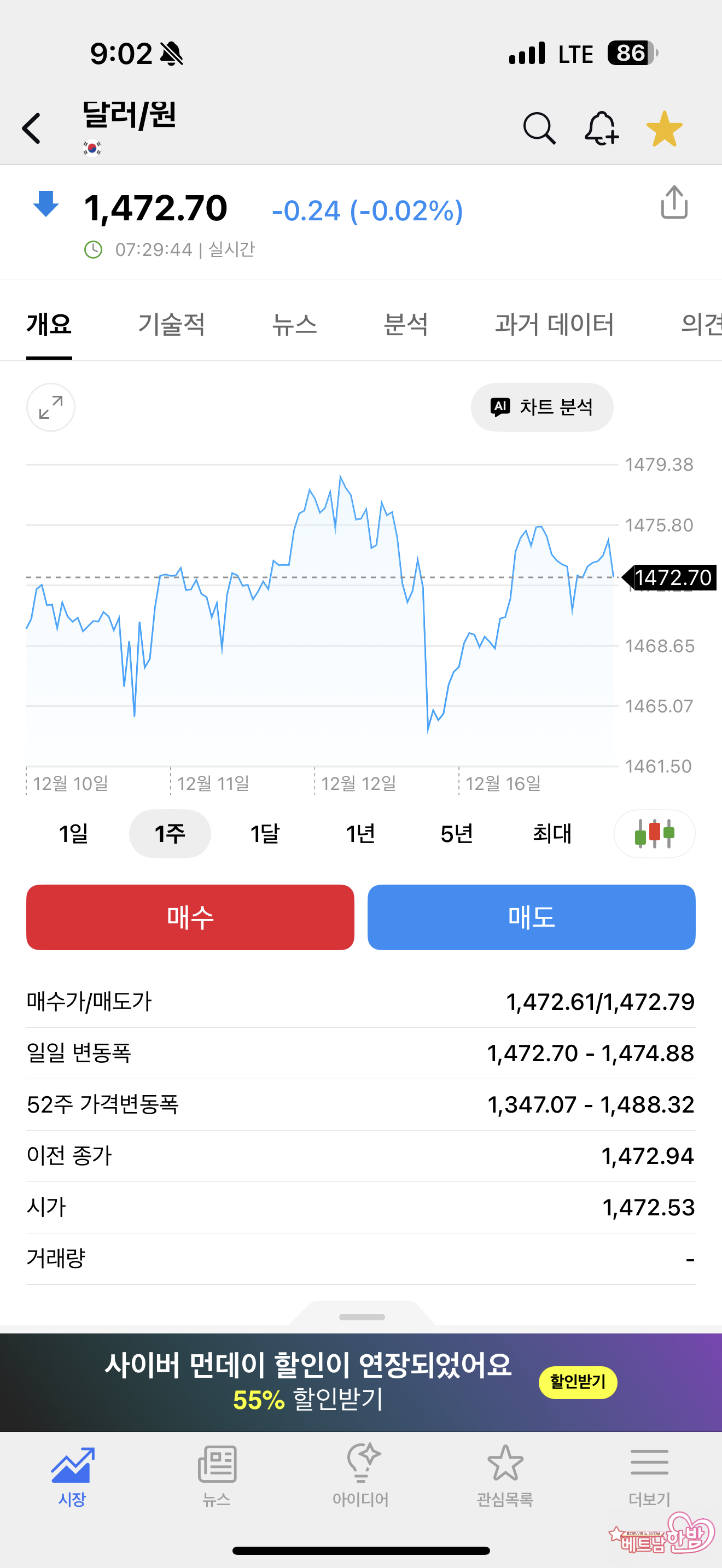Switch to the 기술적 tab
The height and width of the screenshot is (1568, 722).
click(171, 324)
